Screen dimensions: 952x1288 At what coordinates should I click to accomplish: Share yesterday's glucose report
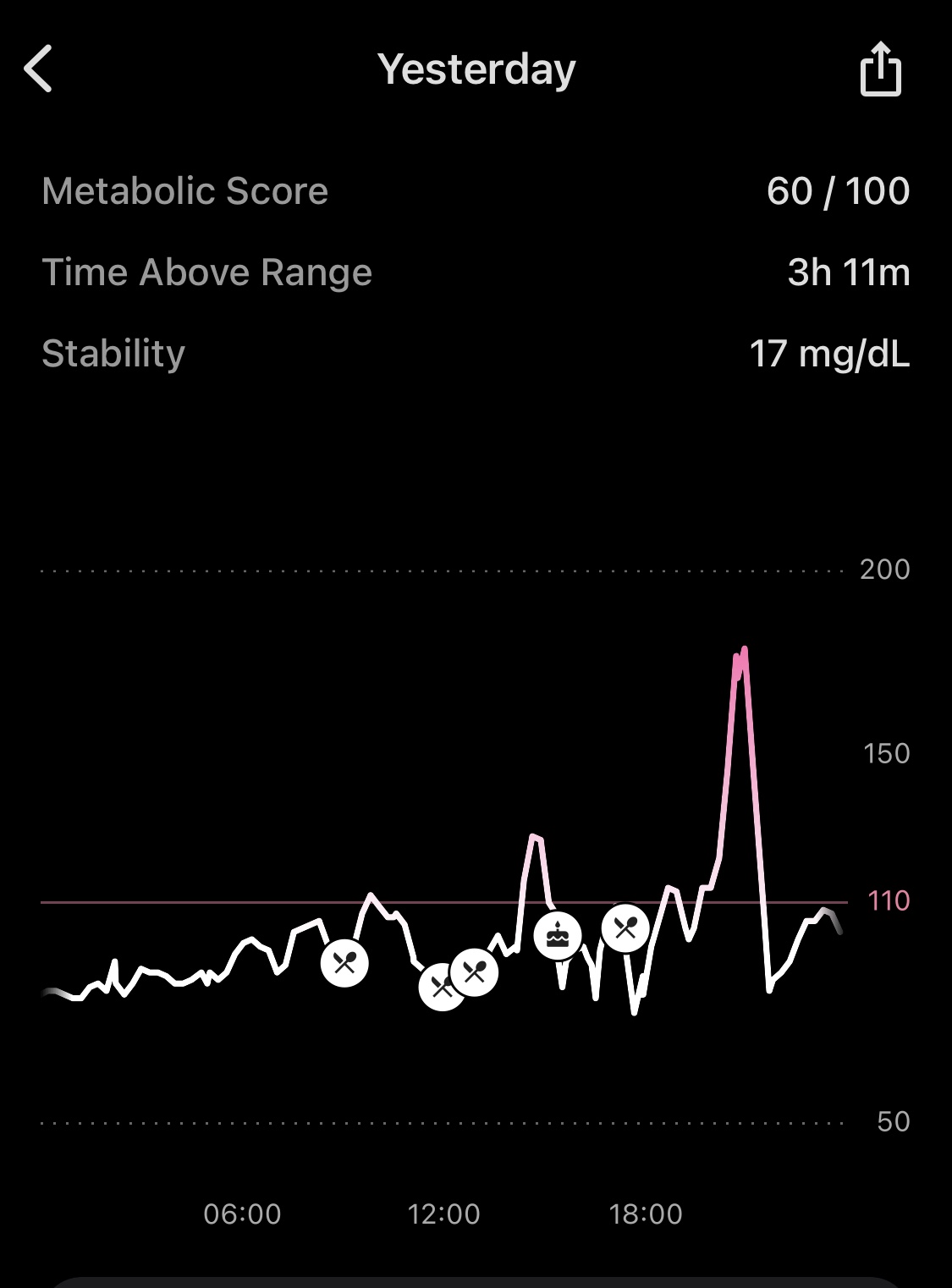(x=880, y=69)
